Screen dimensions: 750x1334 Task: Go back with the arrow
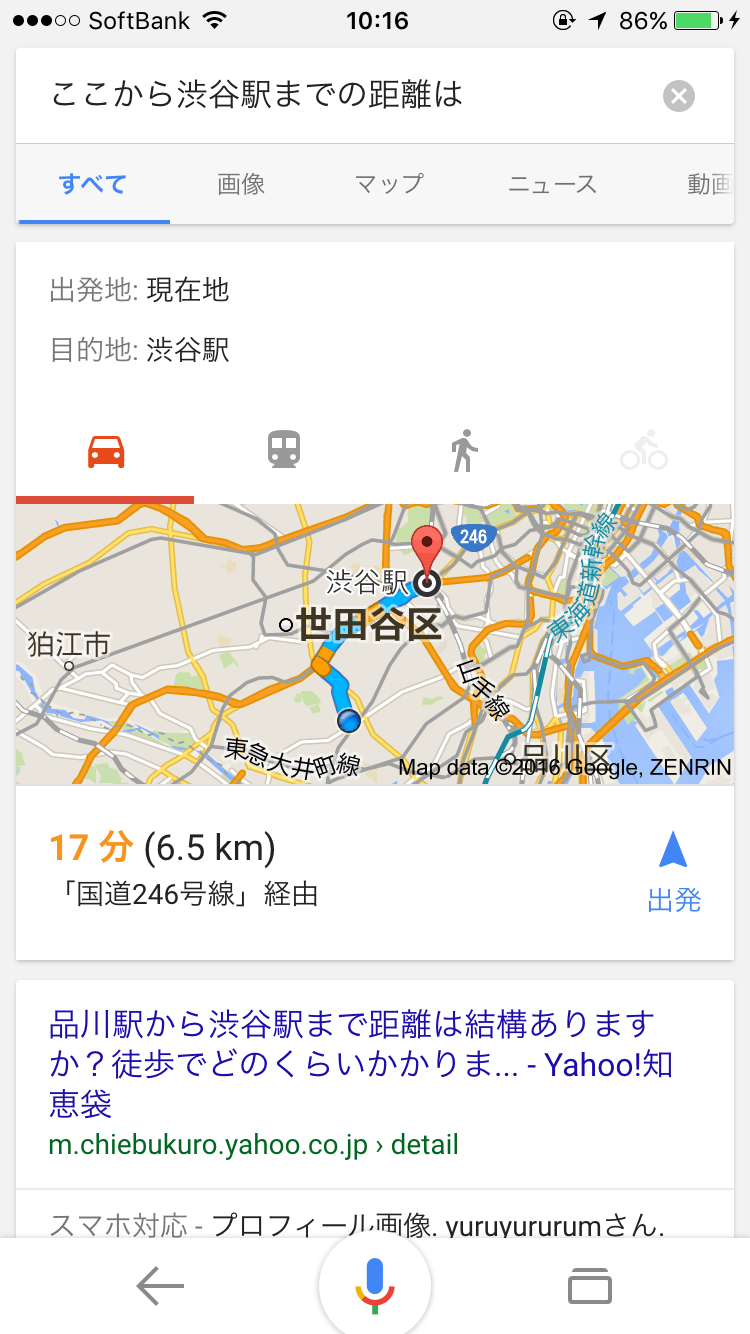tap(160, 1286)
